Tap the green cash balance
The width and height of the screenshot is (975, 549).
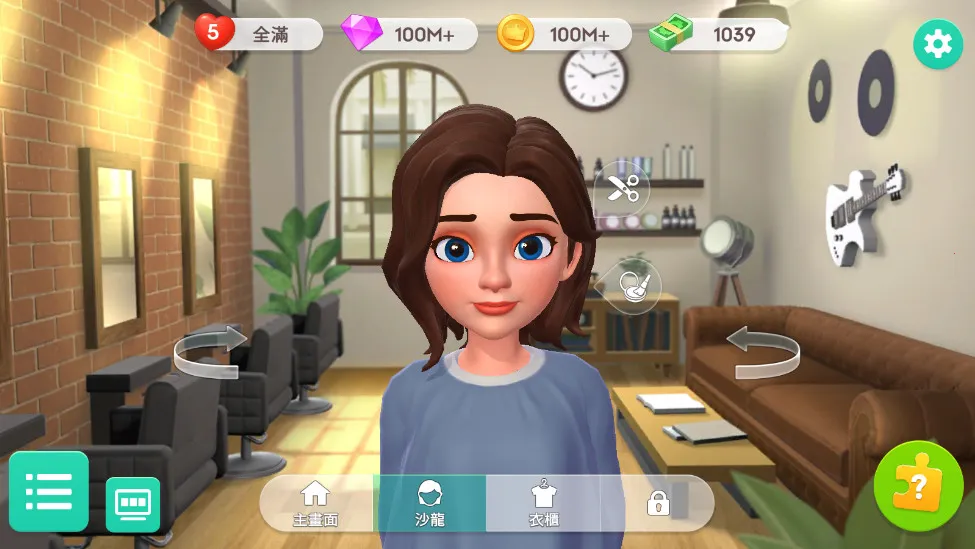click(716, 34)
